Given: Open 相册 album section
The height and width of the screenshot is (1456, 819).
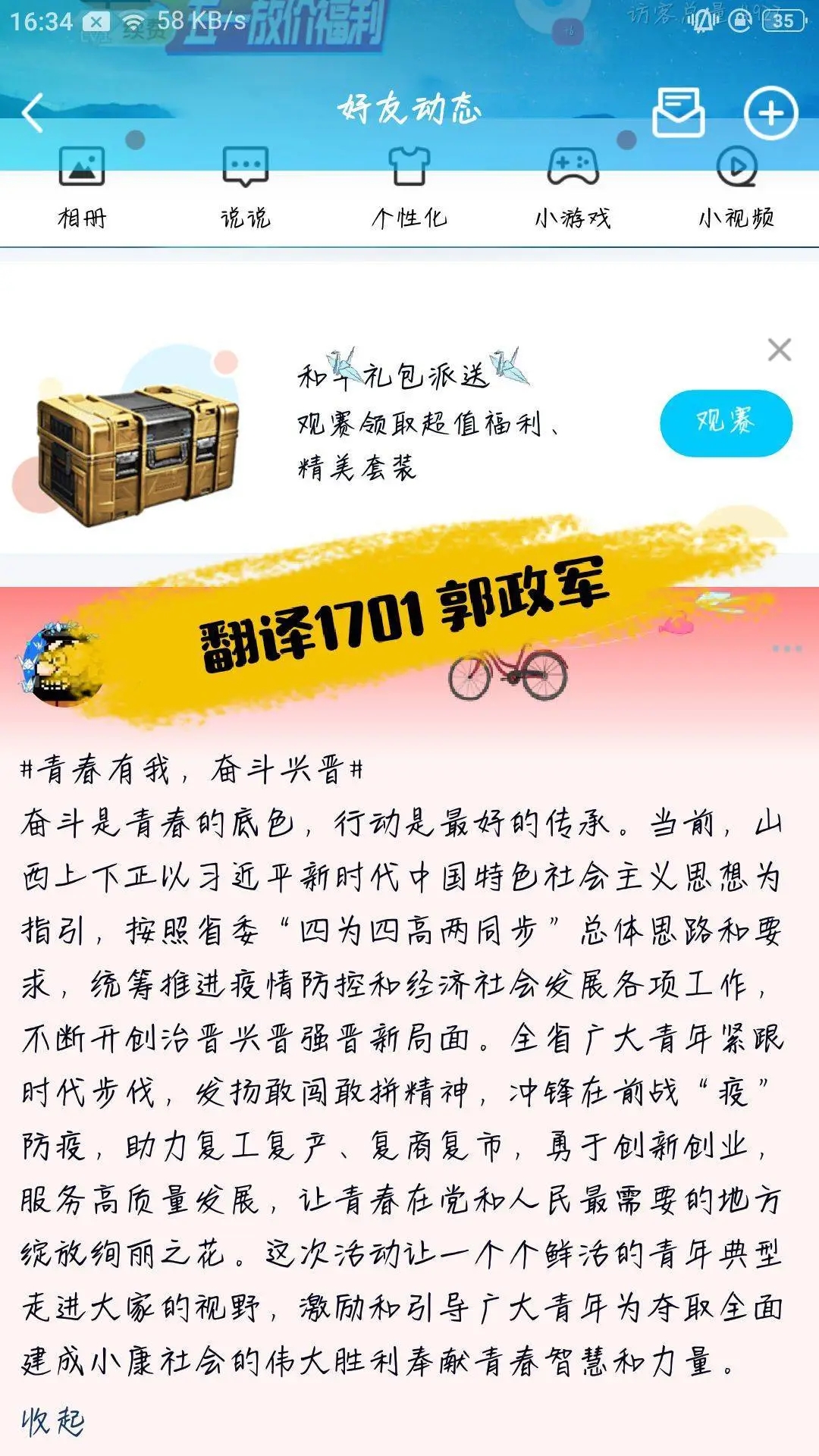Looking at the screenshot, I should click(x=82, y=187).
